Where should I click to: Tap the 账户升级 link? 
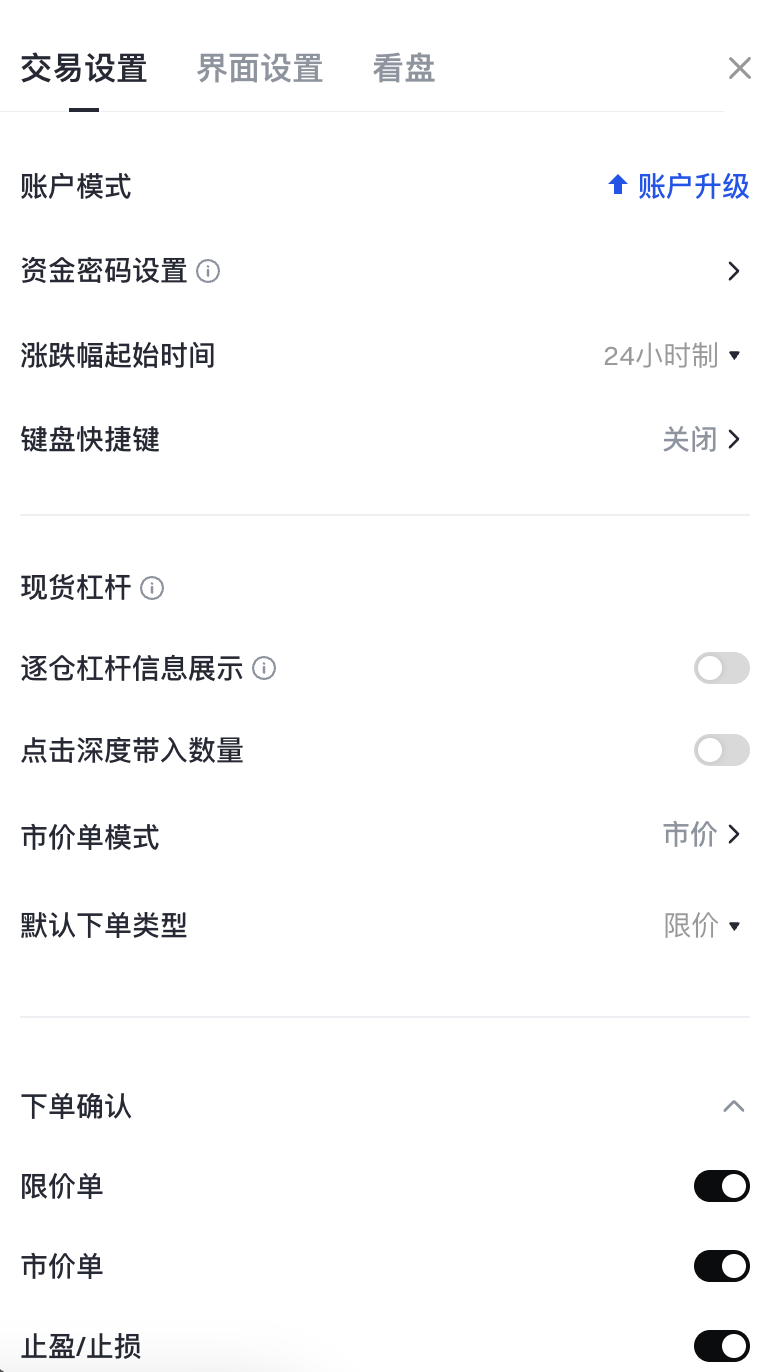point(679,186)
